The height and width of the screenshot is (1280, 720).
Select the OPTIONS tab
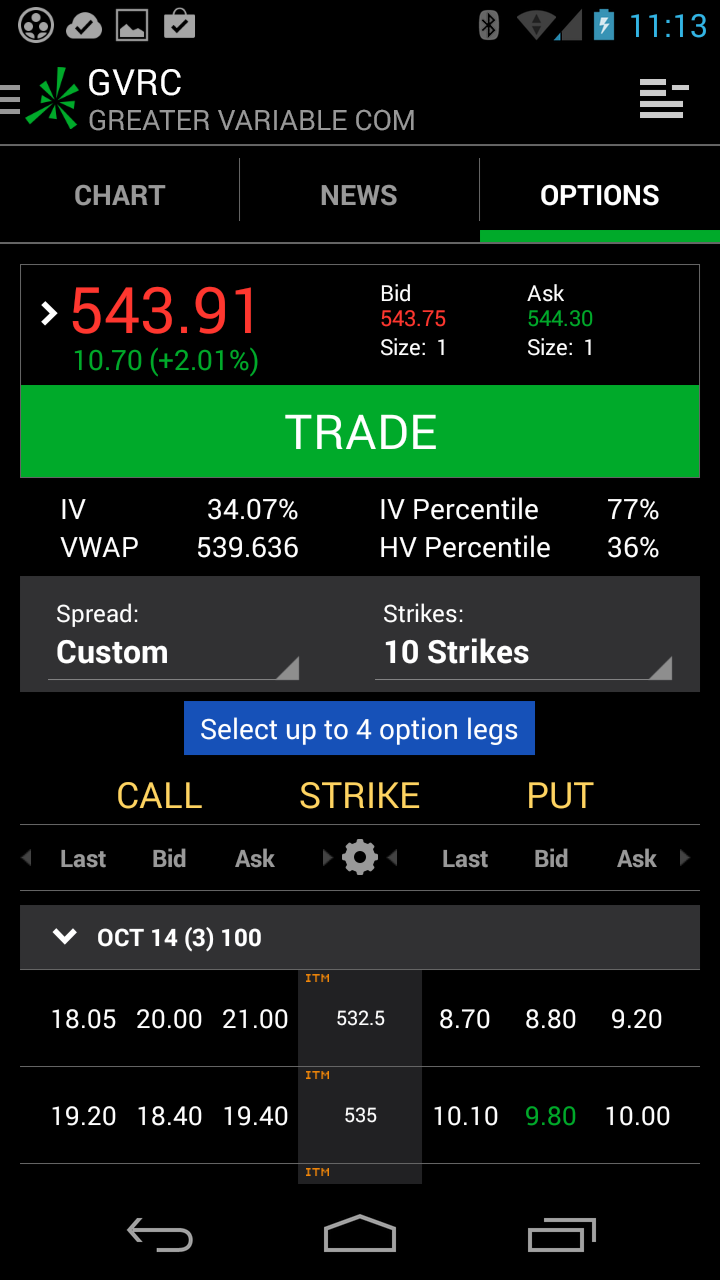[599, 195]
